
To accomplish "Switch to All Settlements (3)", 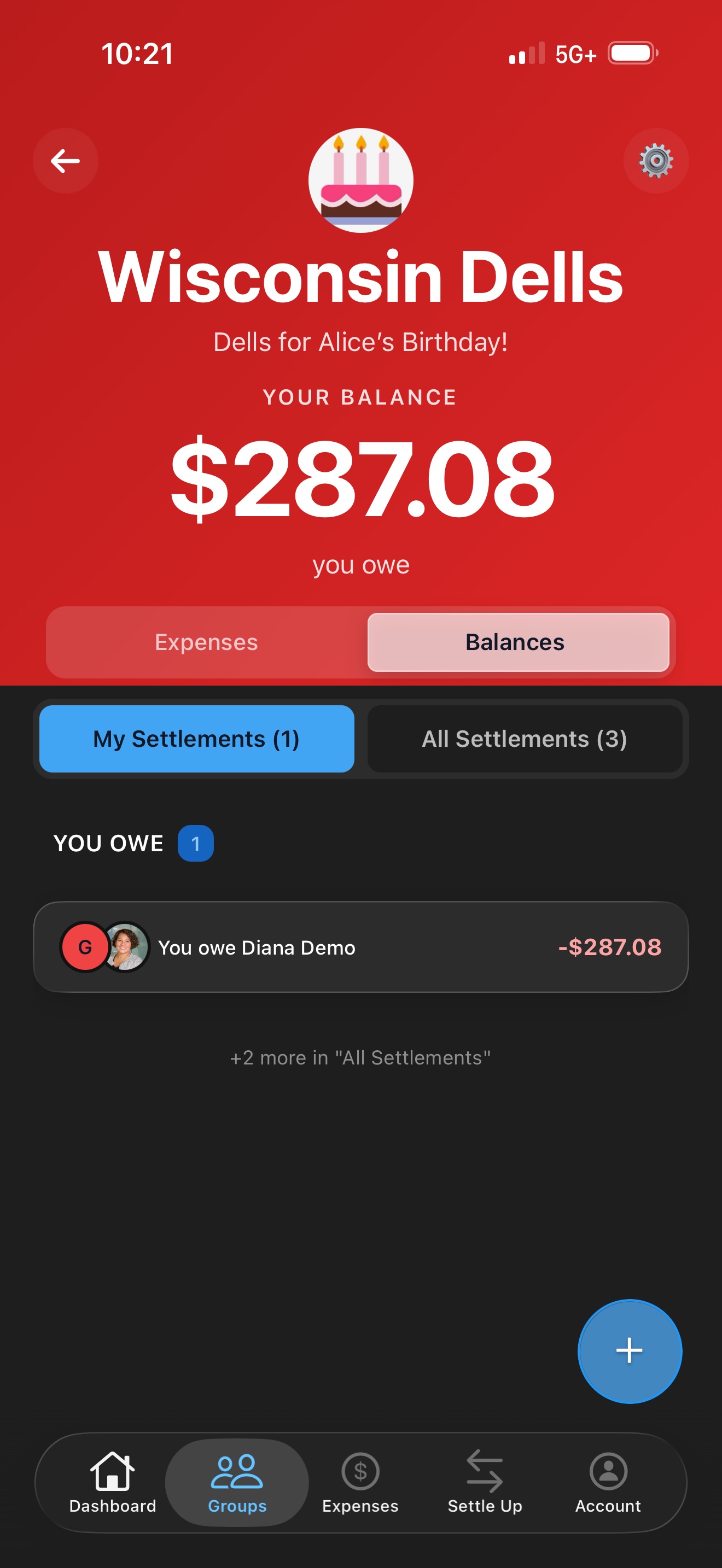I will (524, 738).
